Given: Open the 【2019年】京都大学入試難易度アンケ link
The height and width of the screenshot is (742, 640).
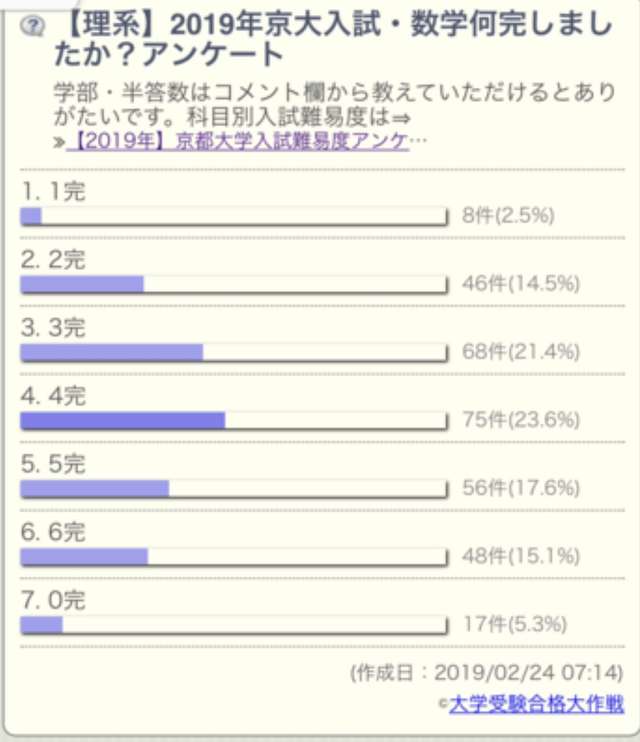Looking at the screenshot, I should [240, 140].
